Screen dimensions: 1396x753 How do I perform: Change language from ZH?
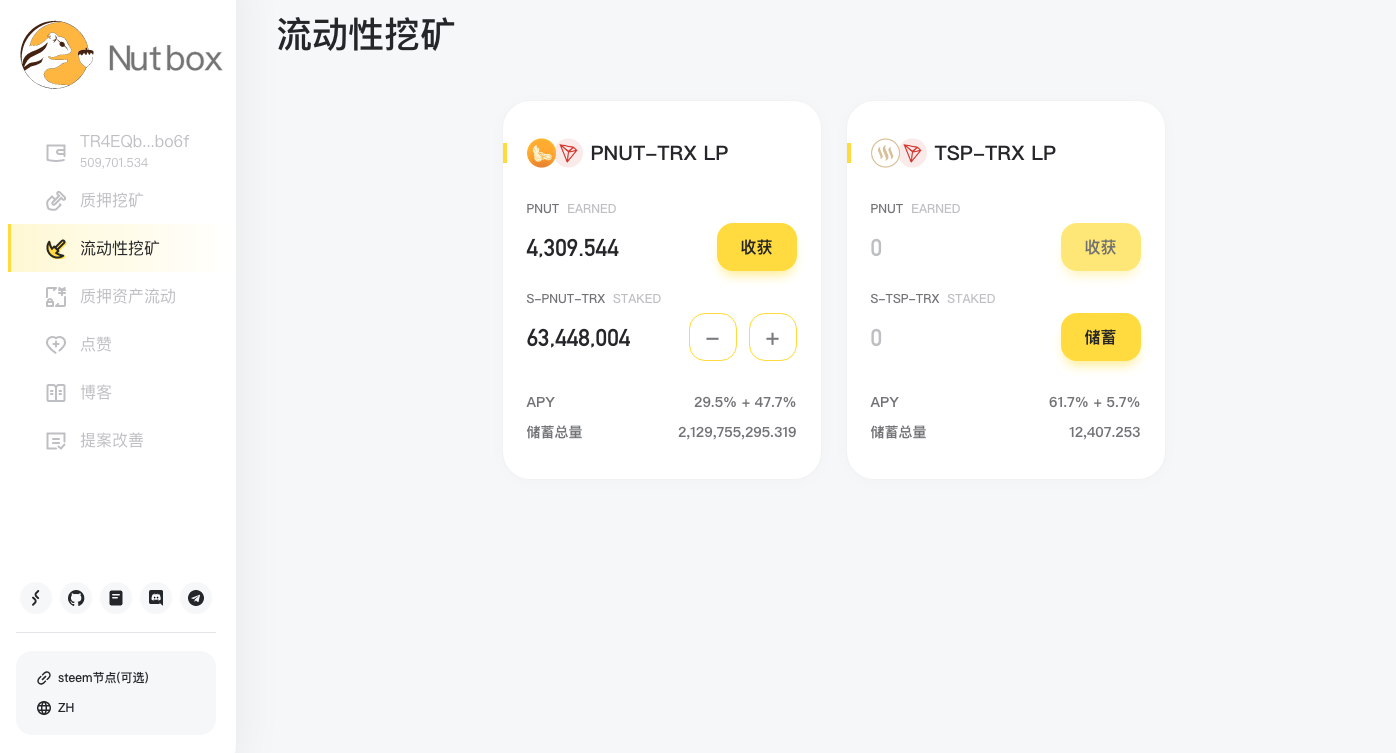65,708
